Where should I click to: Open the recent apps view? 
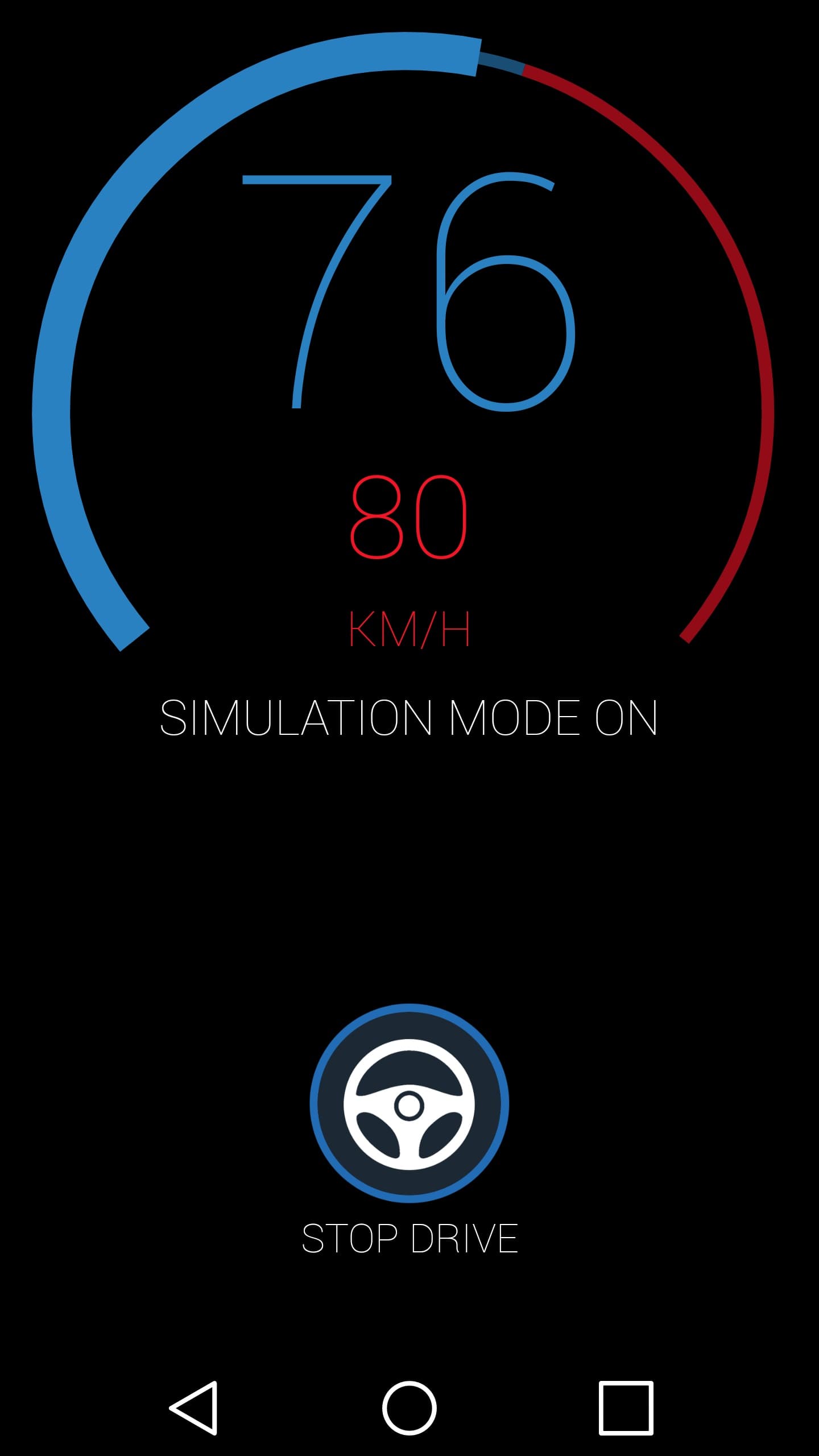626,1408
